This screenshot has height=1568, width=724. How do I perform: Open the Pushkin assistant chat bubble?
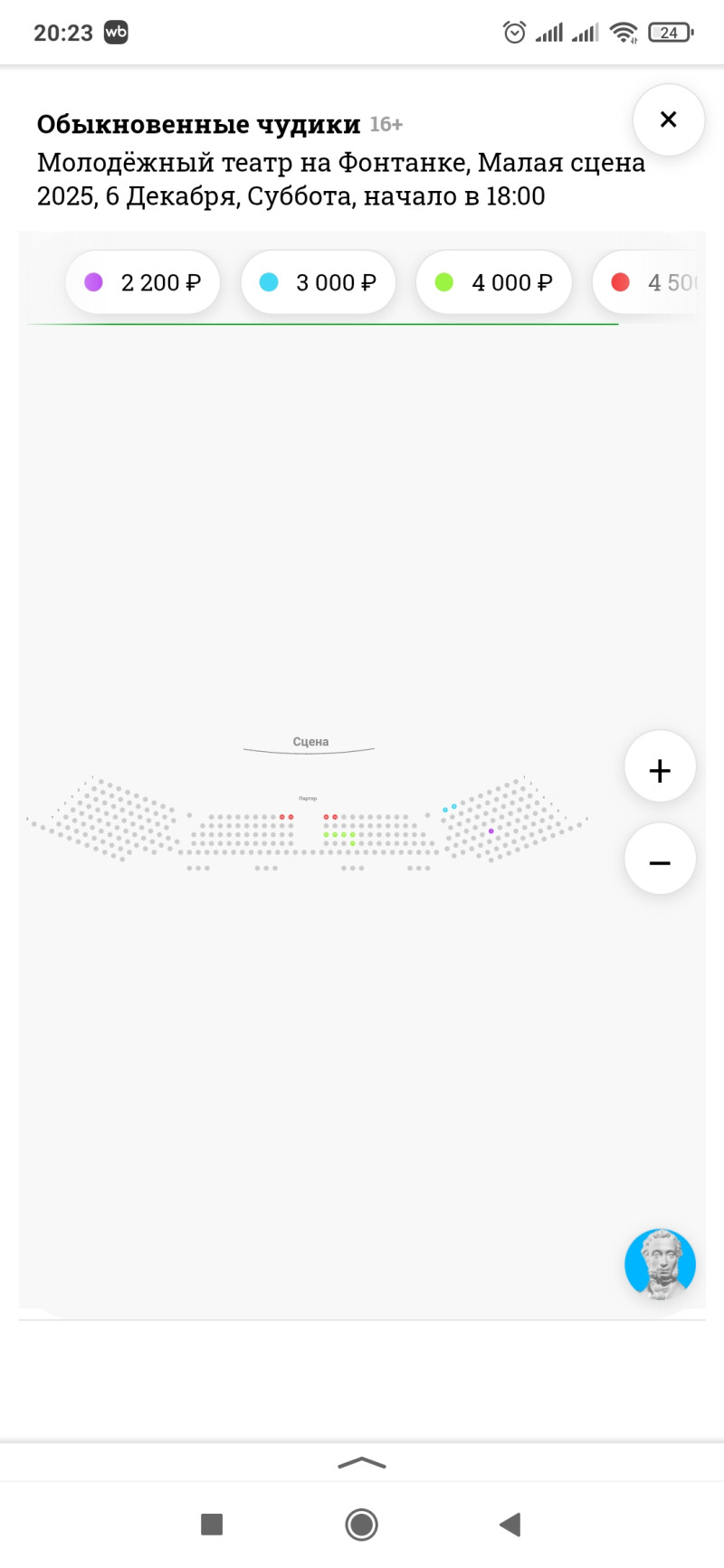click(x=660, y=1264)
